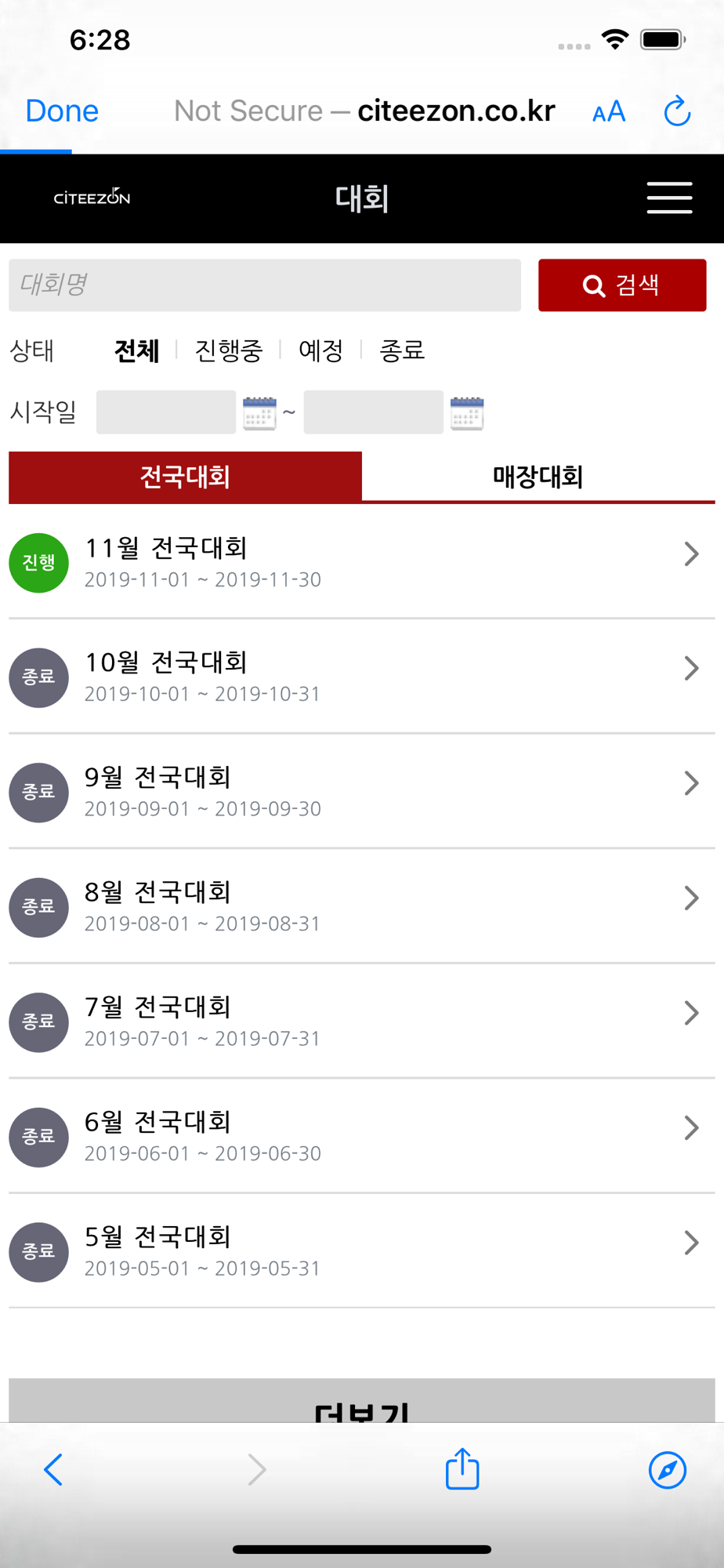Select the 전국대회 tab
The width and height of the screenshot is (724, 1568).
185,477
